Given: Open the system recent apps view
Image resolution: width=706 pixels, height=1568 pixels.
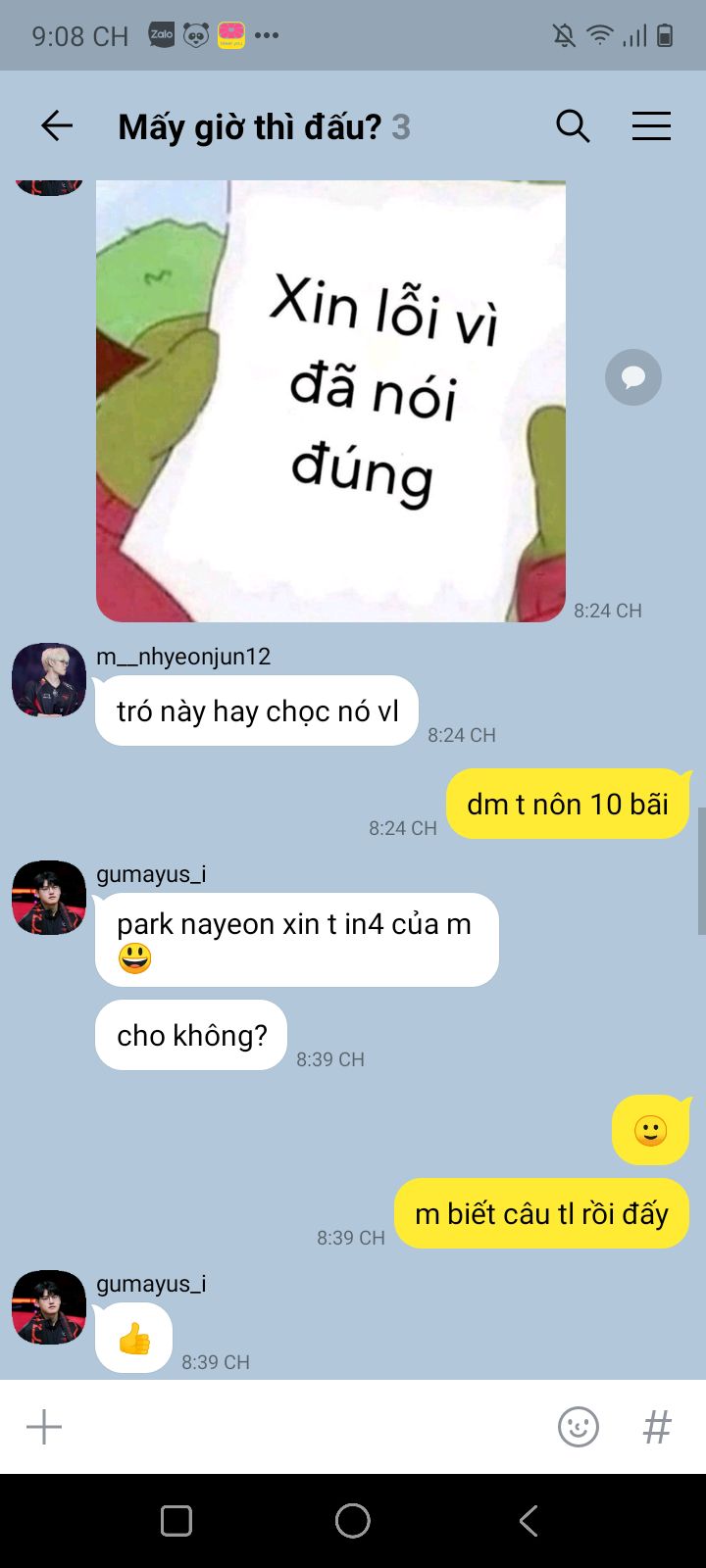Looking at the screenshot, I should 176,1521.
